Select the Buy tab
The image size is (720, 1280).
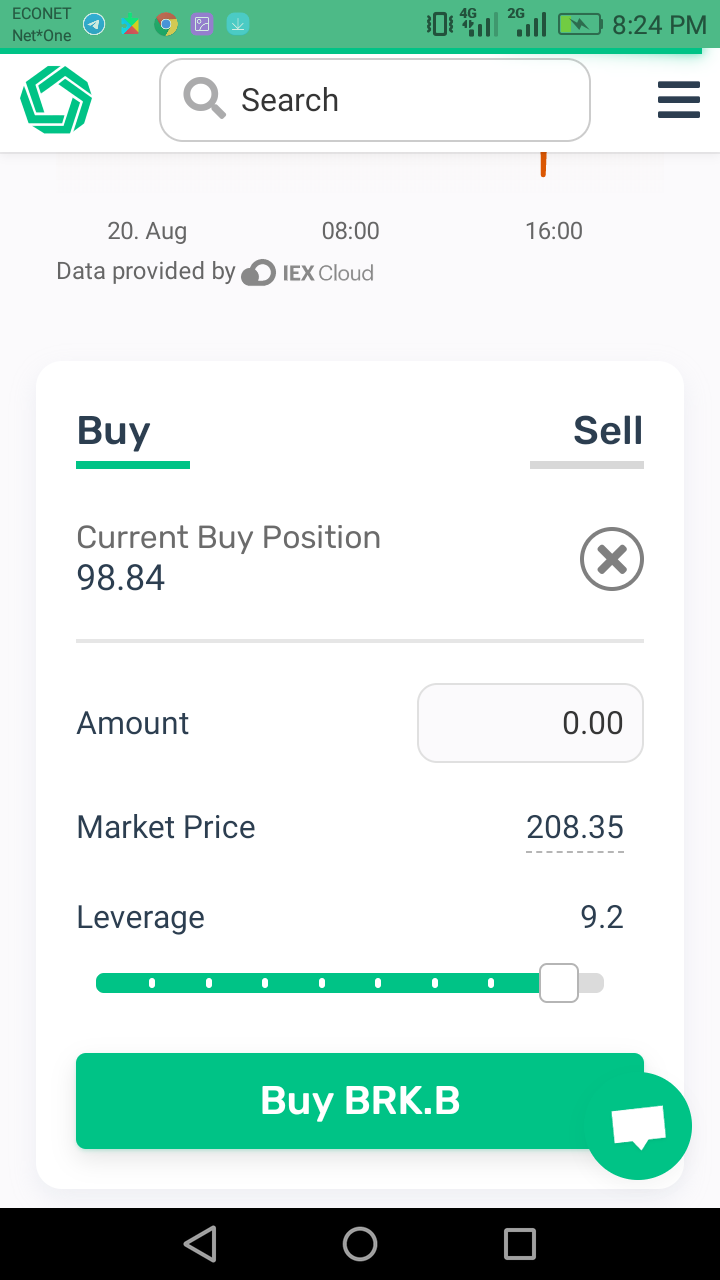click(x=114, y=432)
